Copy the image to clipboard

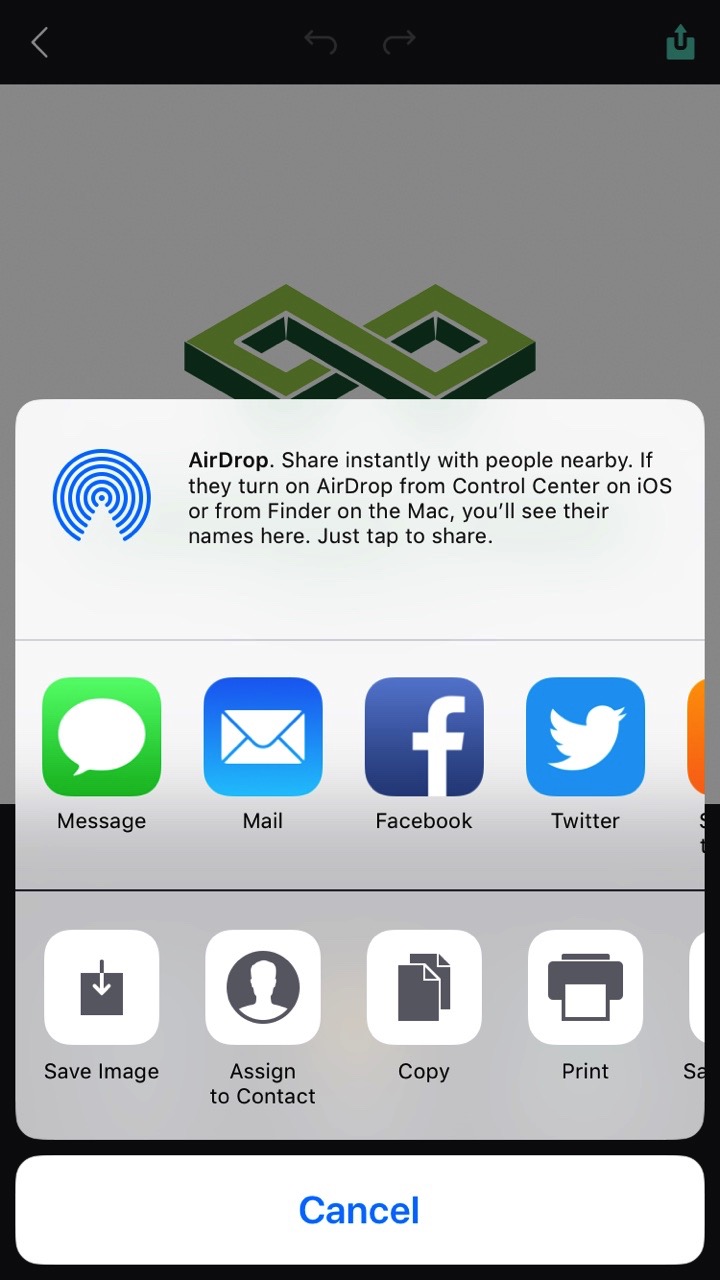point(424,987)
